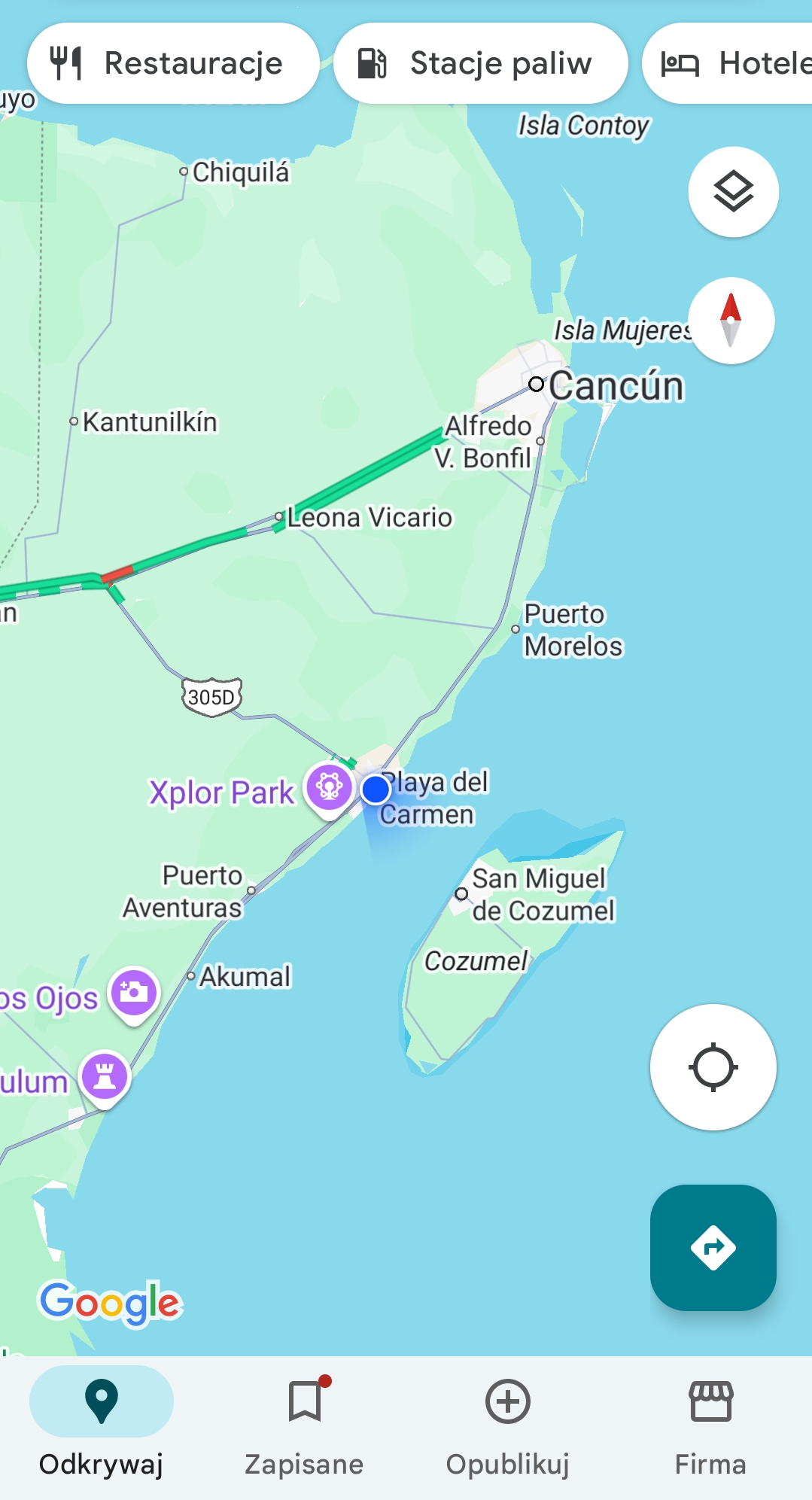Open the Opublikuj tab
This screenshot has width=812, height=1500.
[507, 1422]
